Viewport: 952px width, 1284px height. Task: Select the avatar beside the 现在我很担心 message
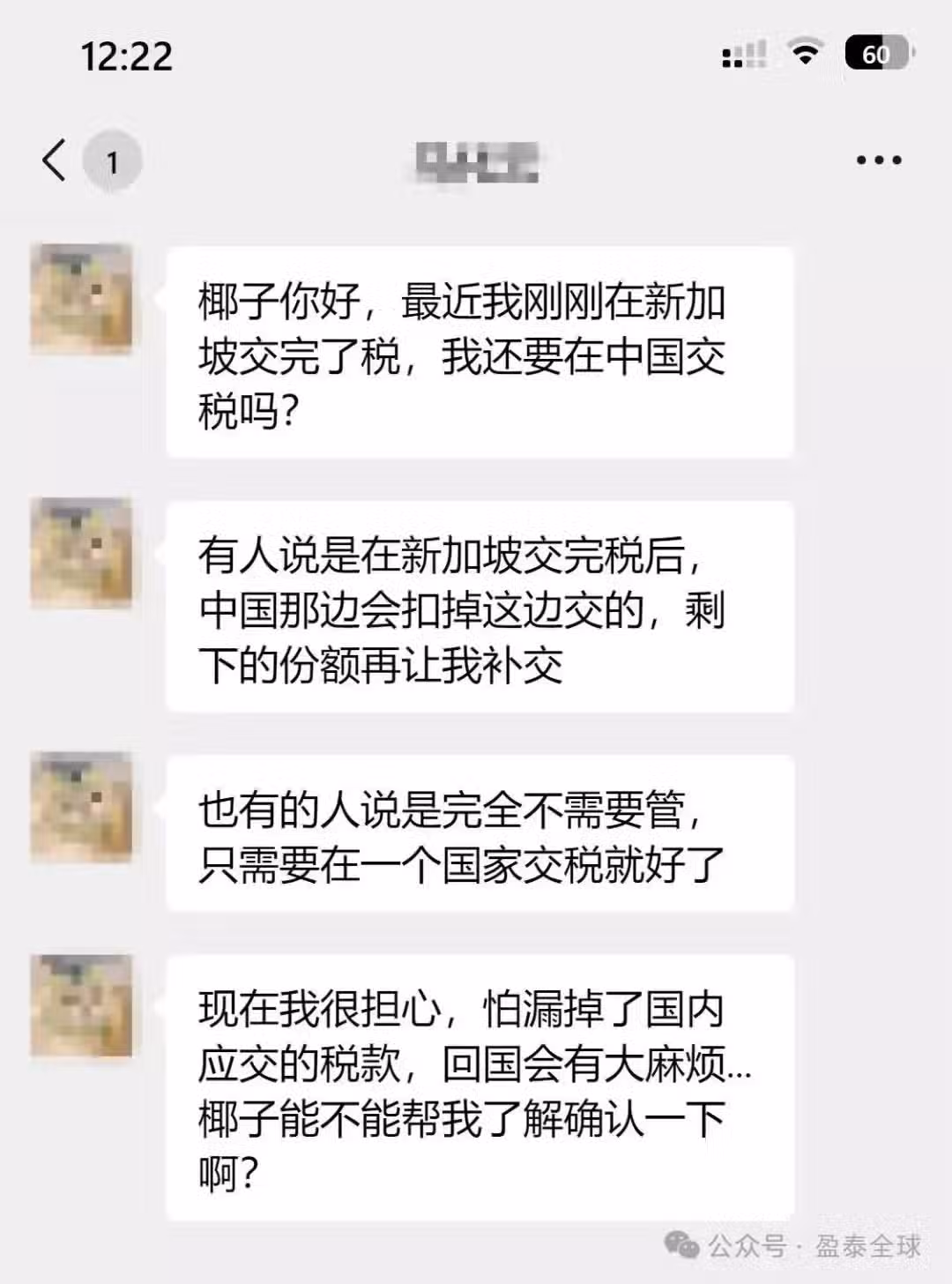[81, 1005]
